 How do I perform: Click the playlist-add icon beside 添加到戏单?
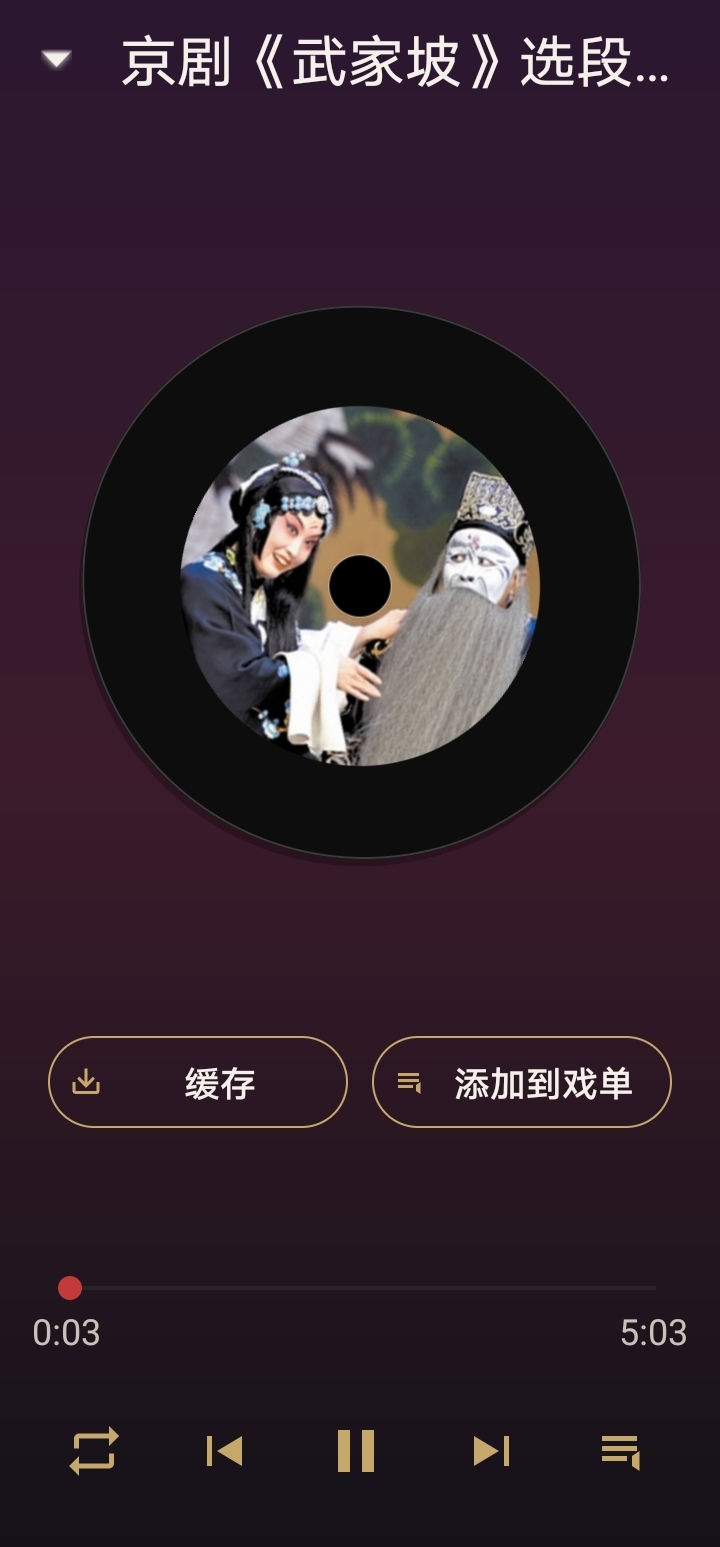(413, 1081)
